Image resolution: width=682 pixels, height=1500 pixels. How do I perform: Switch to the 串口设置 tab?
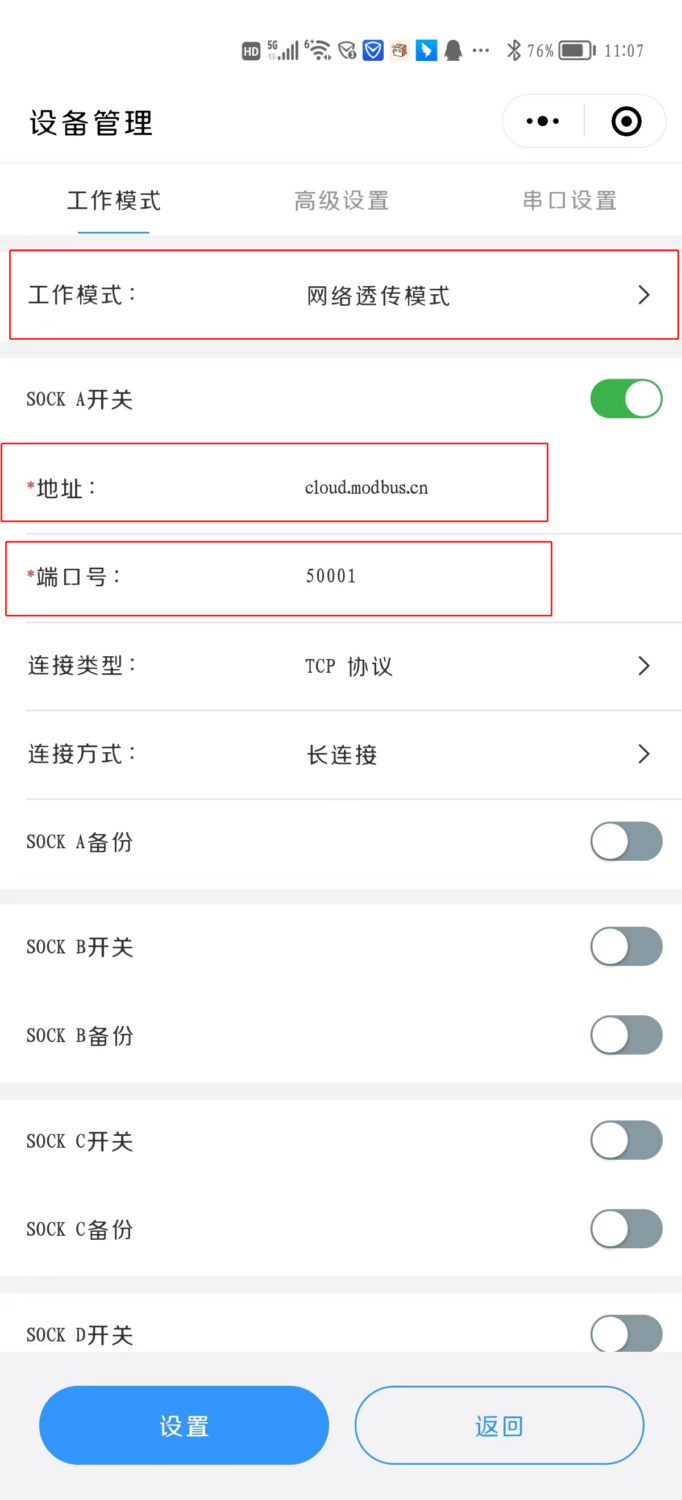coord(569,200)
